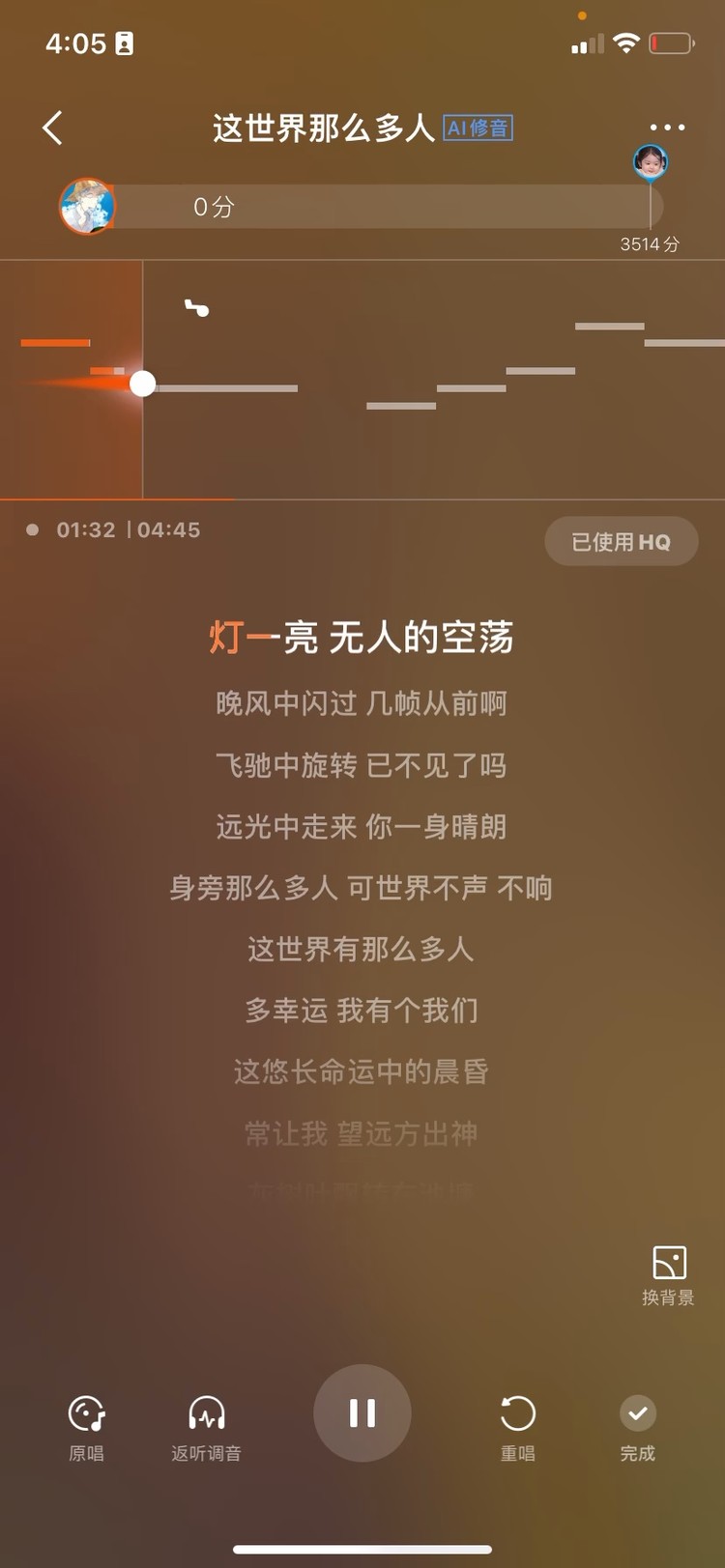Go back with the left chevron arrow
The image size is (725, 1568).
(53, 127)
